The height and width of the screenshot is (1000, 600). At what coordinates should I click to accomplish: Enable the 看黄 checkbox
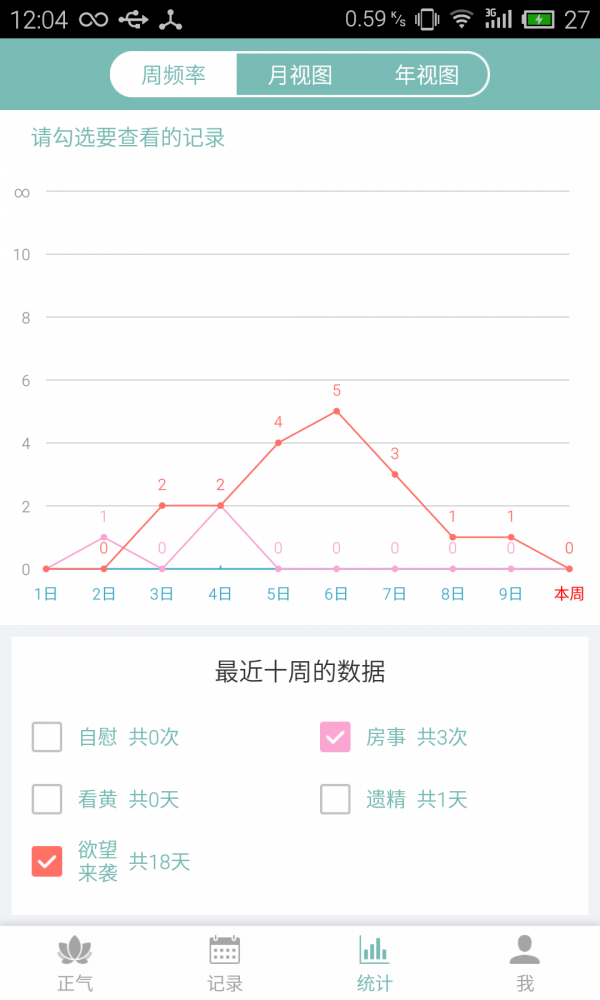(x=47, y=799)
